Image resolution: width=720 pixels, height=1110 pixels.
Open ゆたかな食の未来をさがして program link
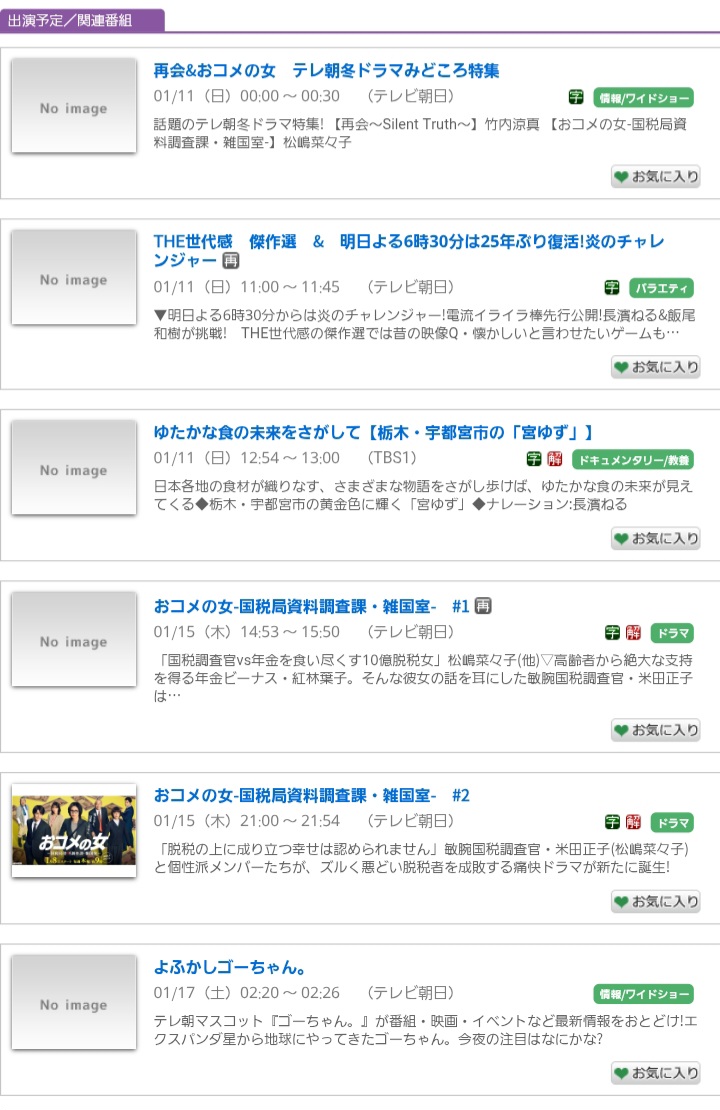374,432
